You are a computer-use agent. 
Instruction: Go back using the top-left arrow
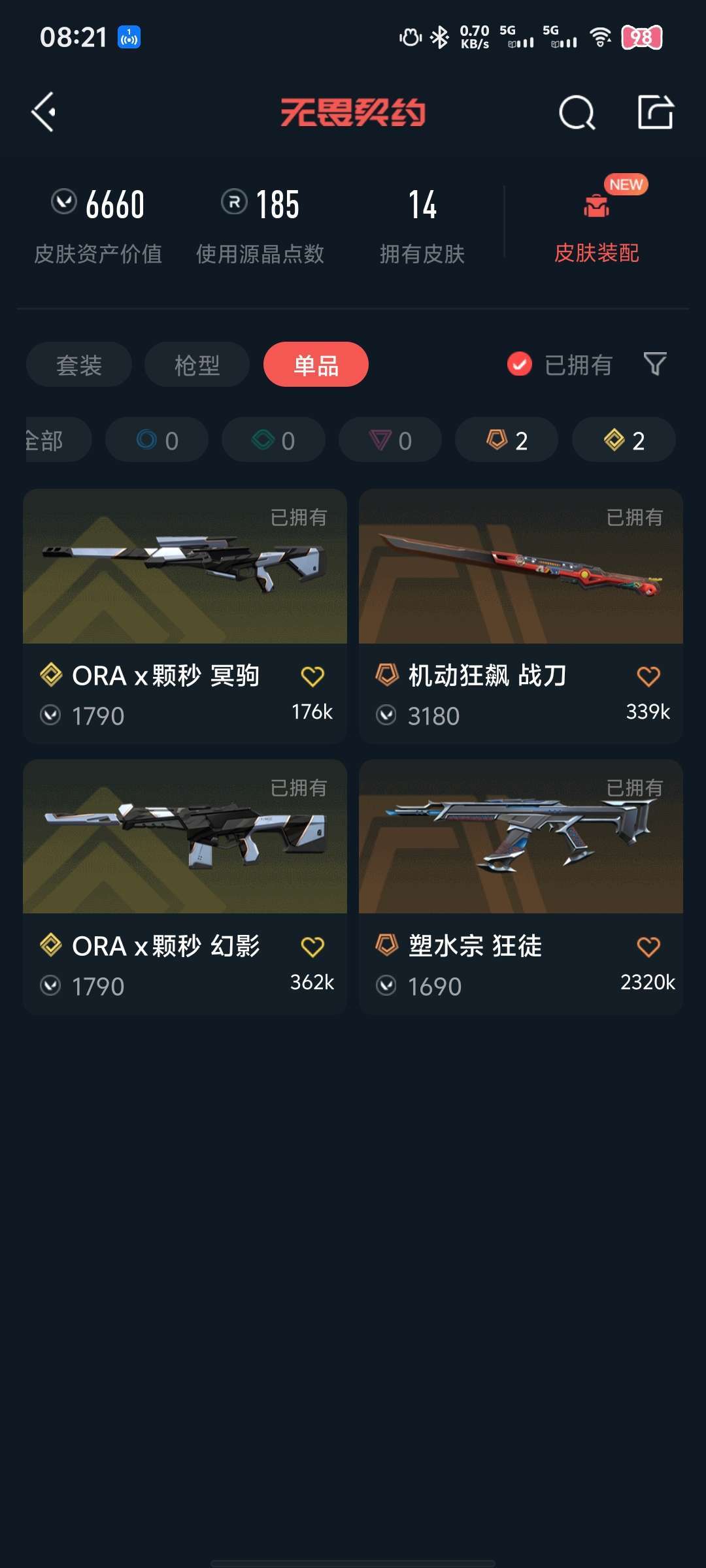(x=44, y=112)
